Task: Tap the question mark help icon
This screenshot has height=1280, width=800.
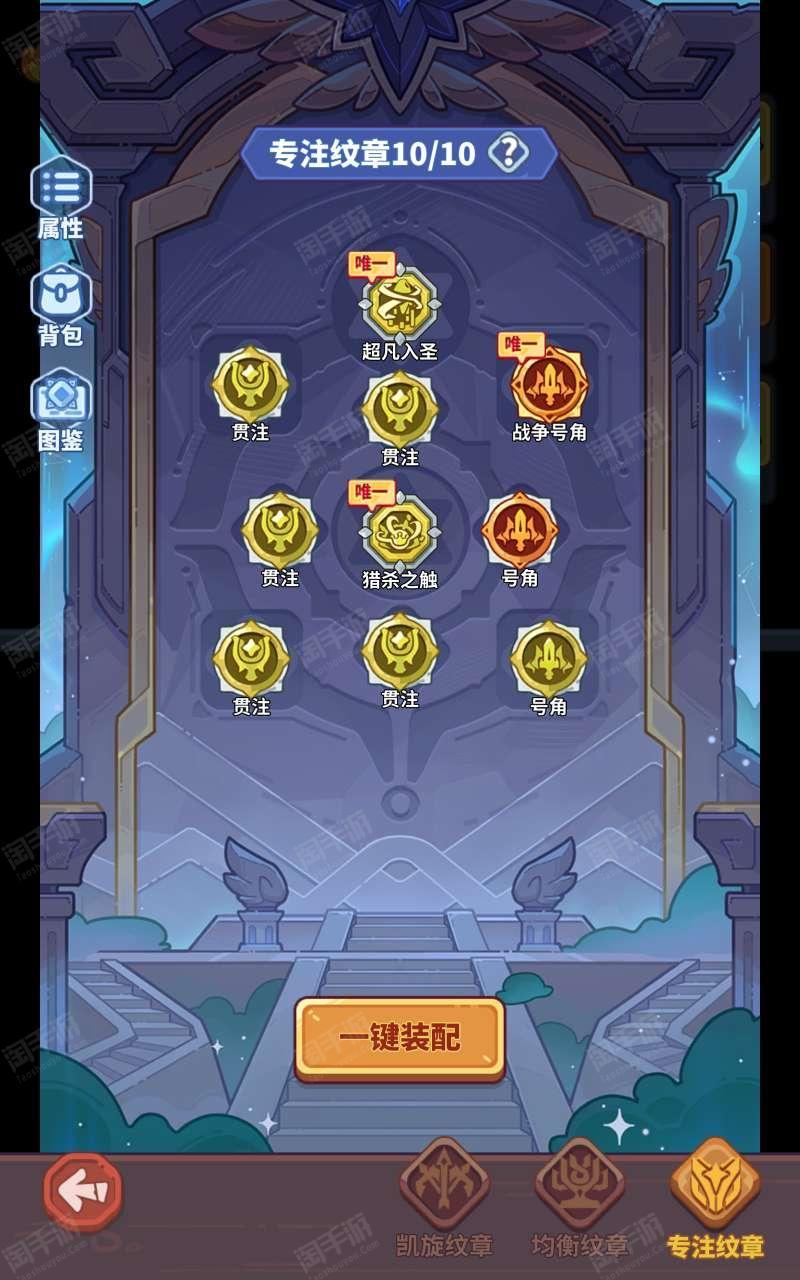Action: click(x=509, y=153)
